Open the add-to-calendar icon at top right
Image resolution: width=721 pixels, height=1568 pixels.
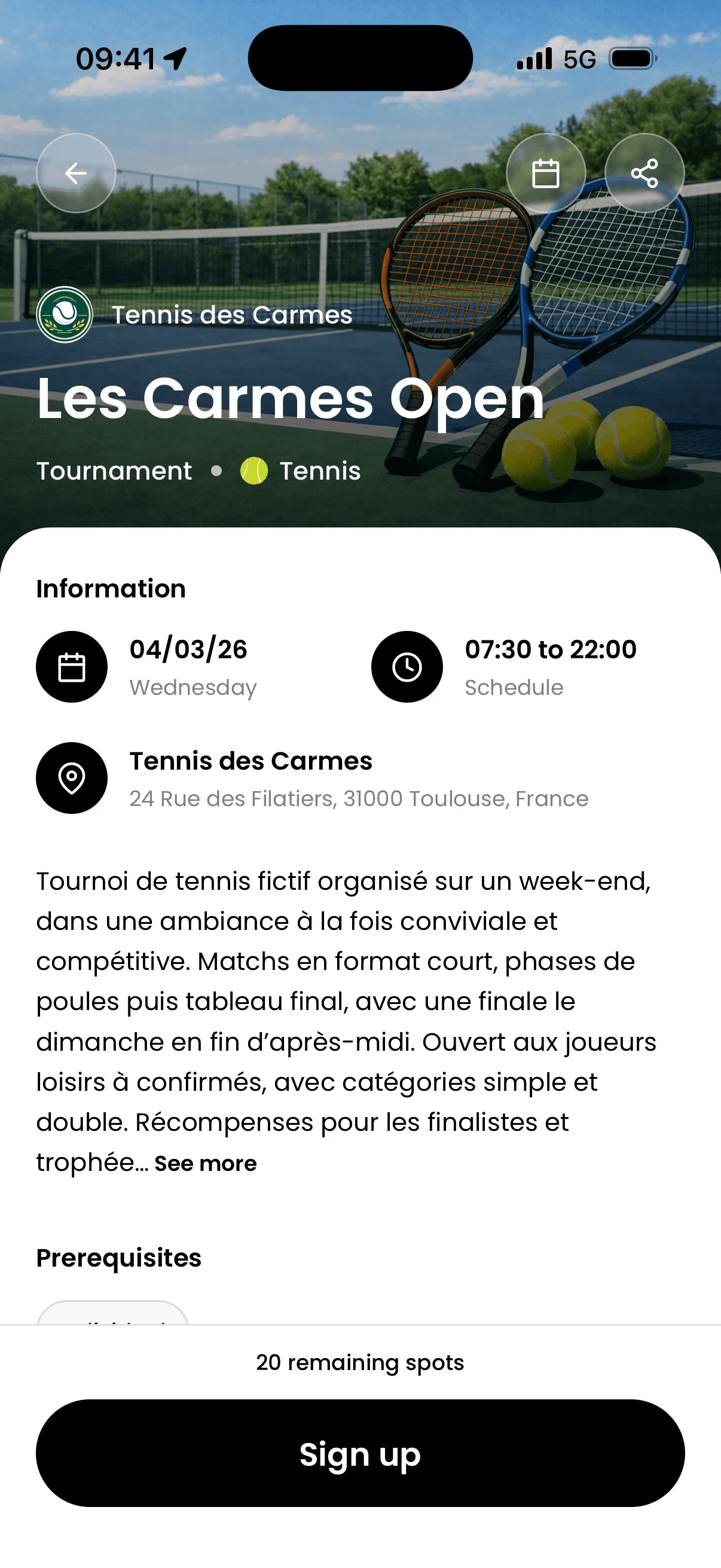(x=545, y=173)
